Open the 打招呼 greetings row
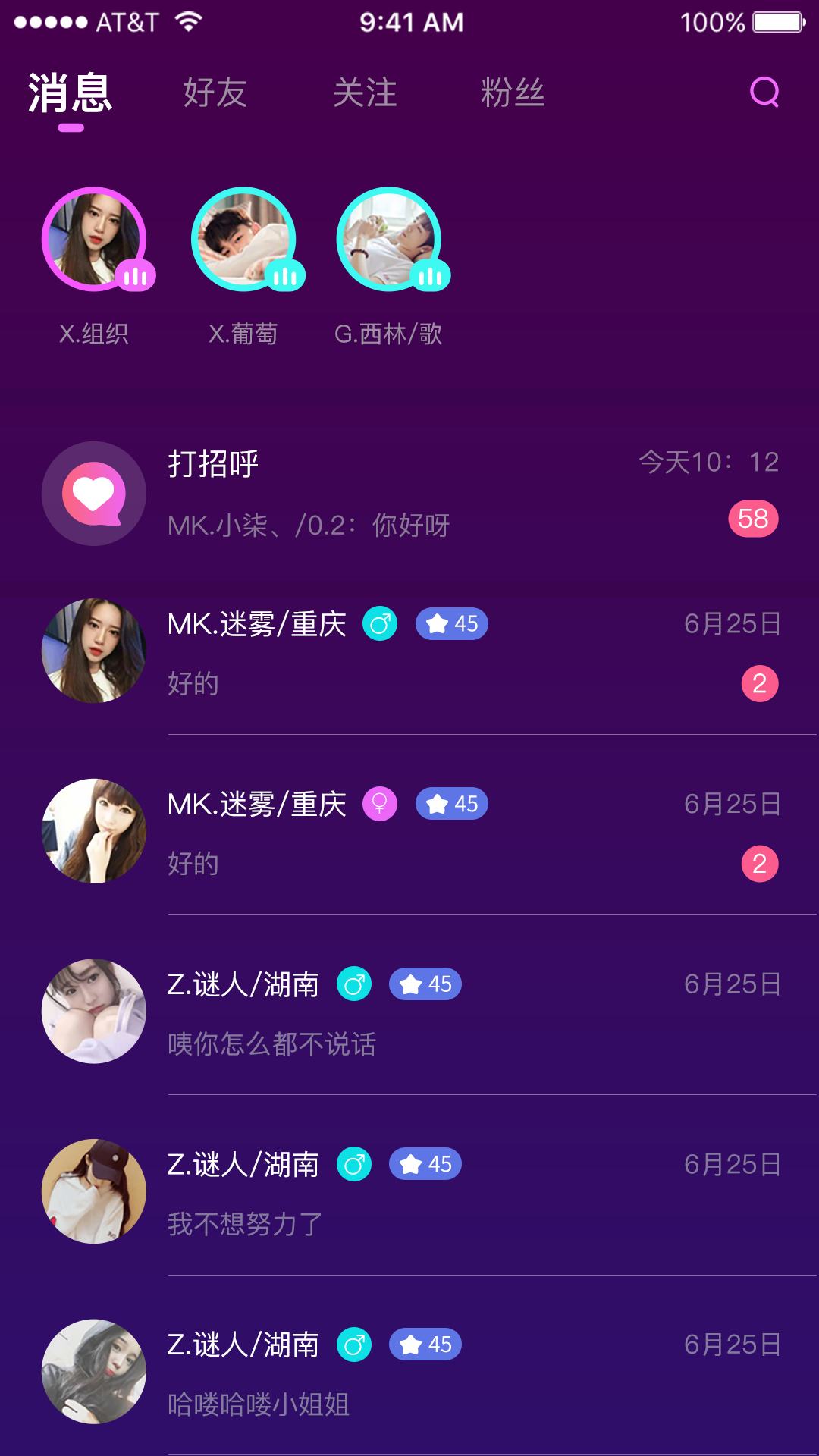Screen dimensions: 819x1456 click(x=409, y=494)
